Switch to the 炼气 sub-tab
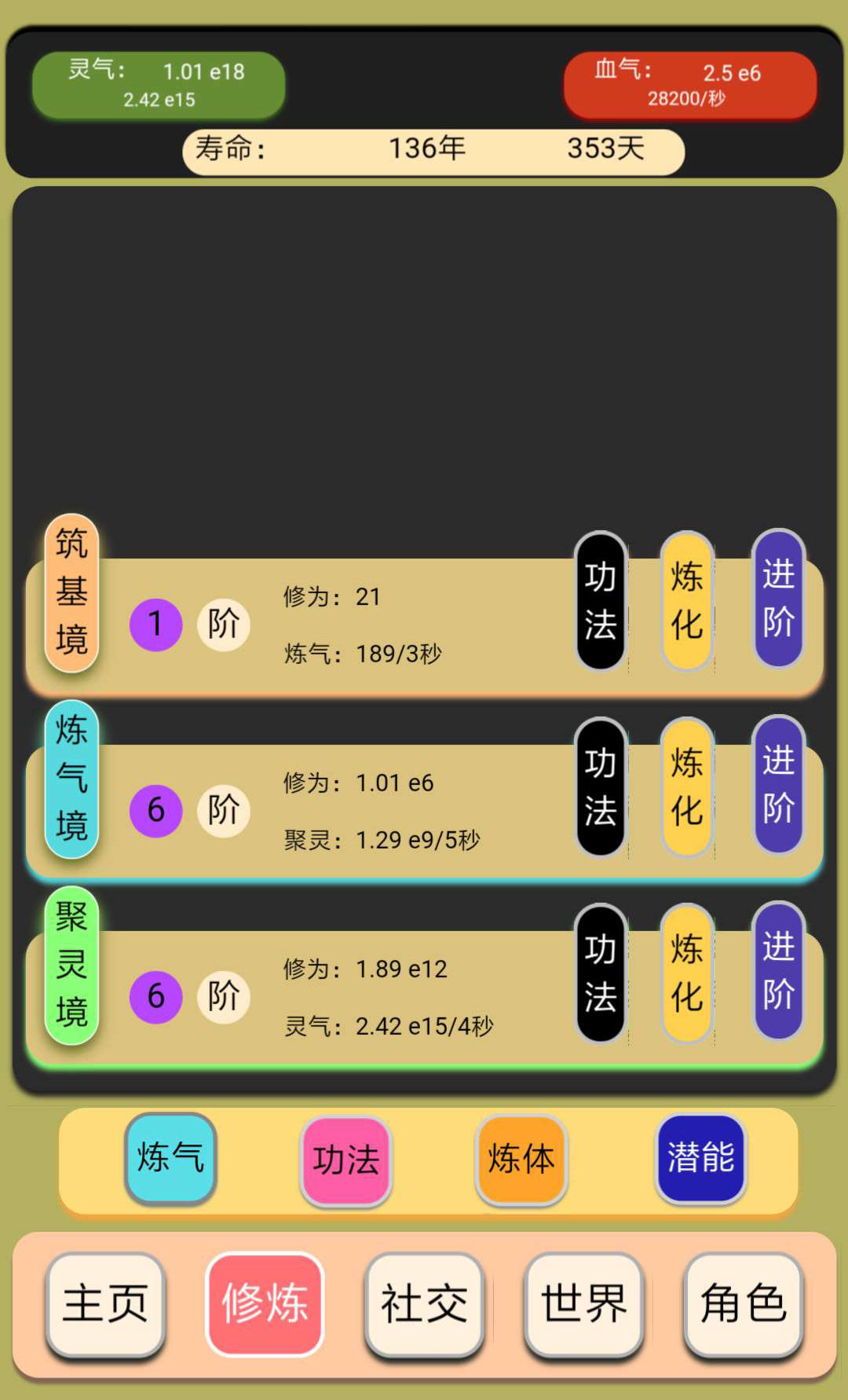848x1400 pixels. pyautogui.click(x=170, y=1158)
